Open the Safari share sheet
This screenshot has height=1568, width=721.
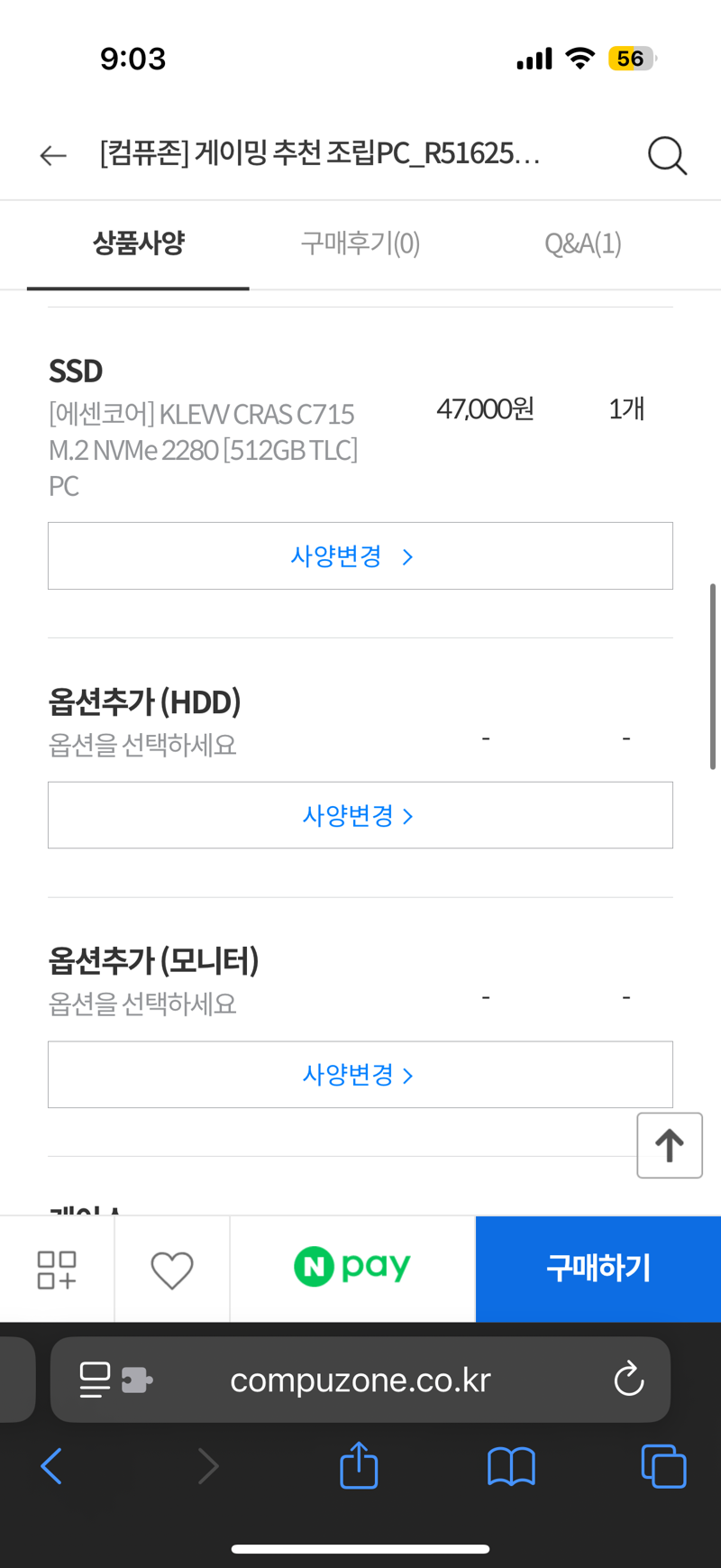[359, 1465]
